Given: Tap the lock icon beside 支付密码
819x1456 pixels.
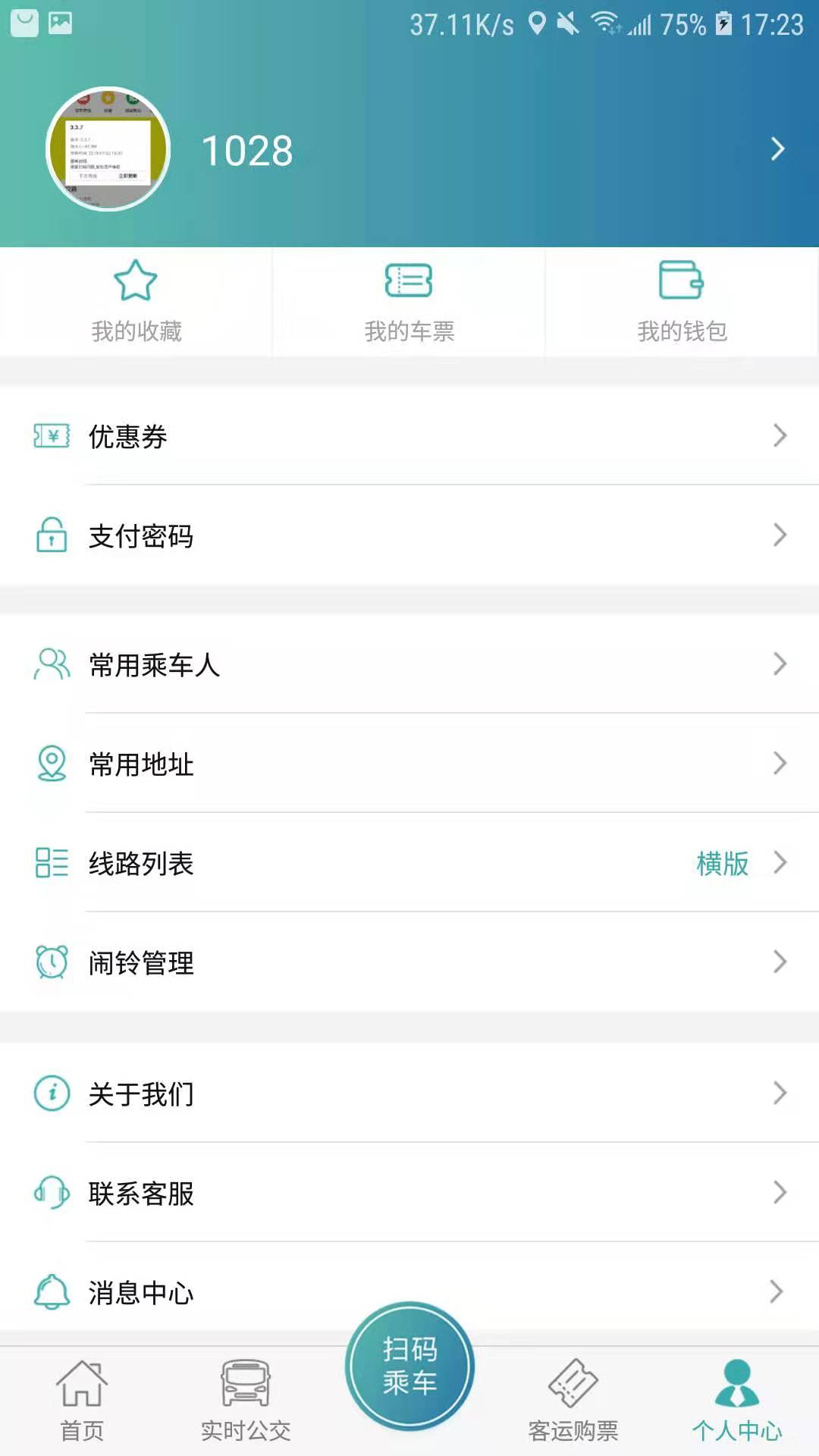Looking at the screenshot, I should pos(50,536).
